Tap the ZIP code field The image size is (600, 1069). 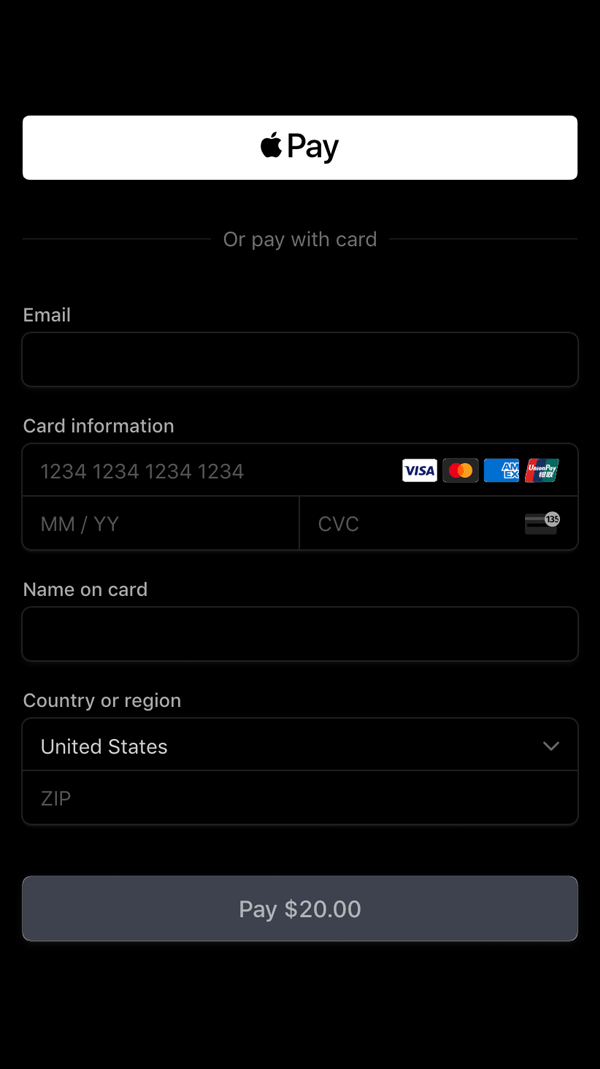(x=300, y=798)
